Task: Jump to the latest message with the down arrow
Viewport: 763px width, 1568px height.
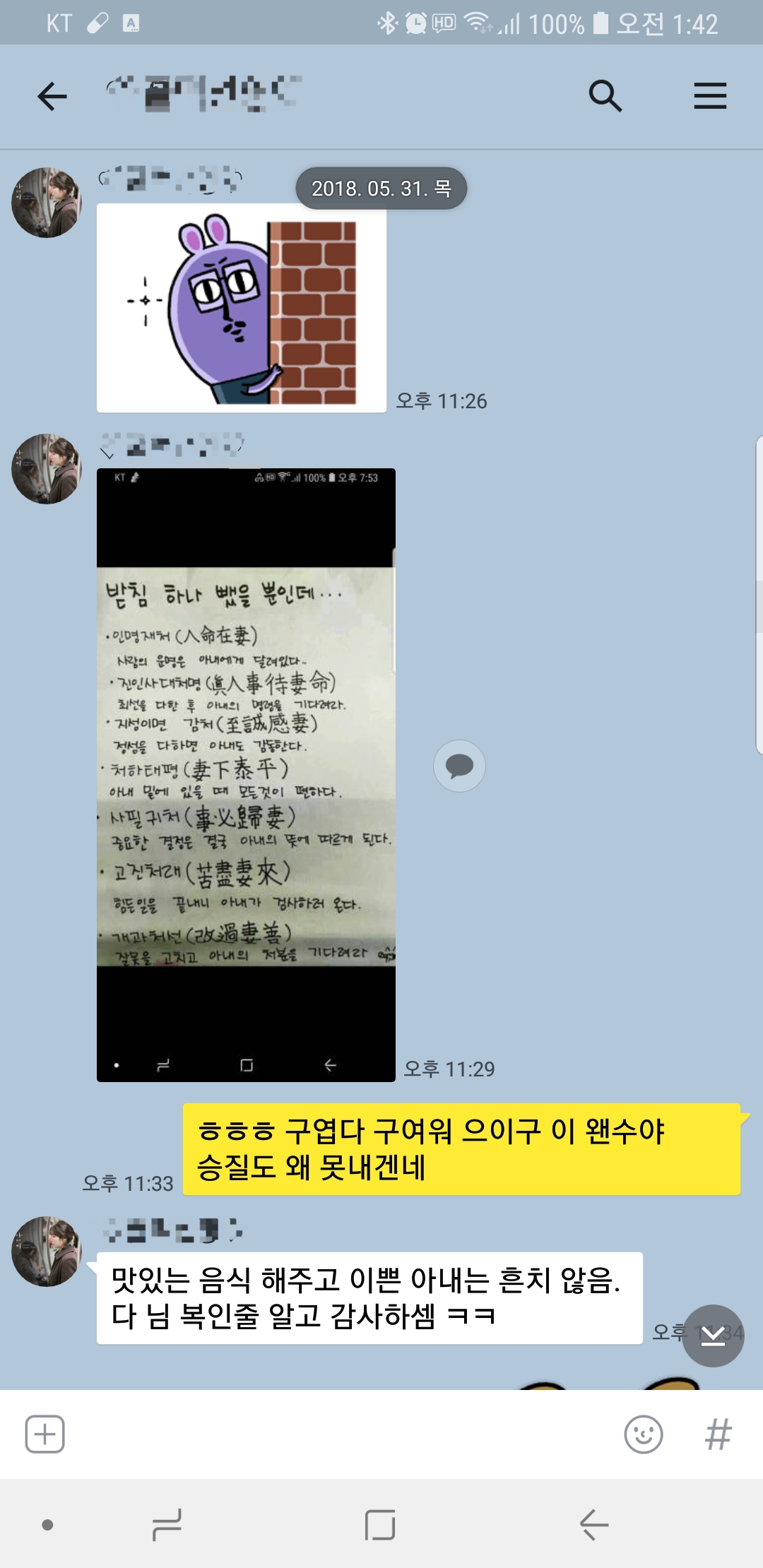Action: [x=713, y=1335]
